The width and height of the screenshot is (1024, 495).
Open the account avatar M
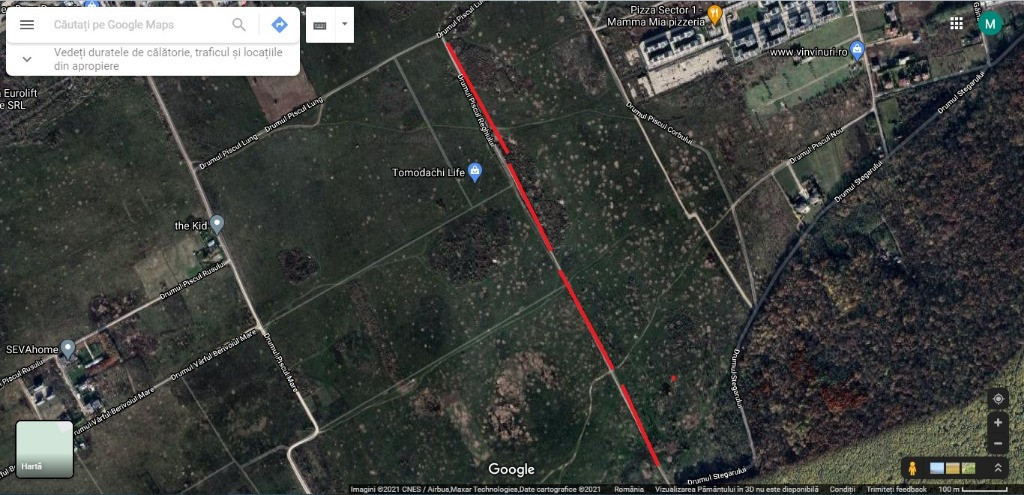(x=990, y=23)
